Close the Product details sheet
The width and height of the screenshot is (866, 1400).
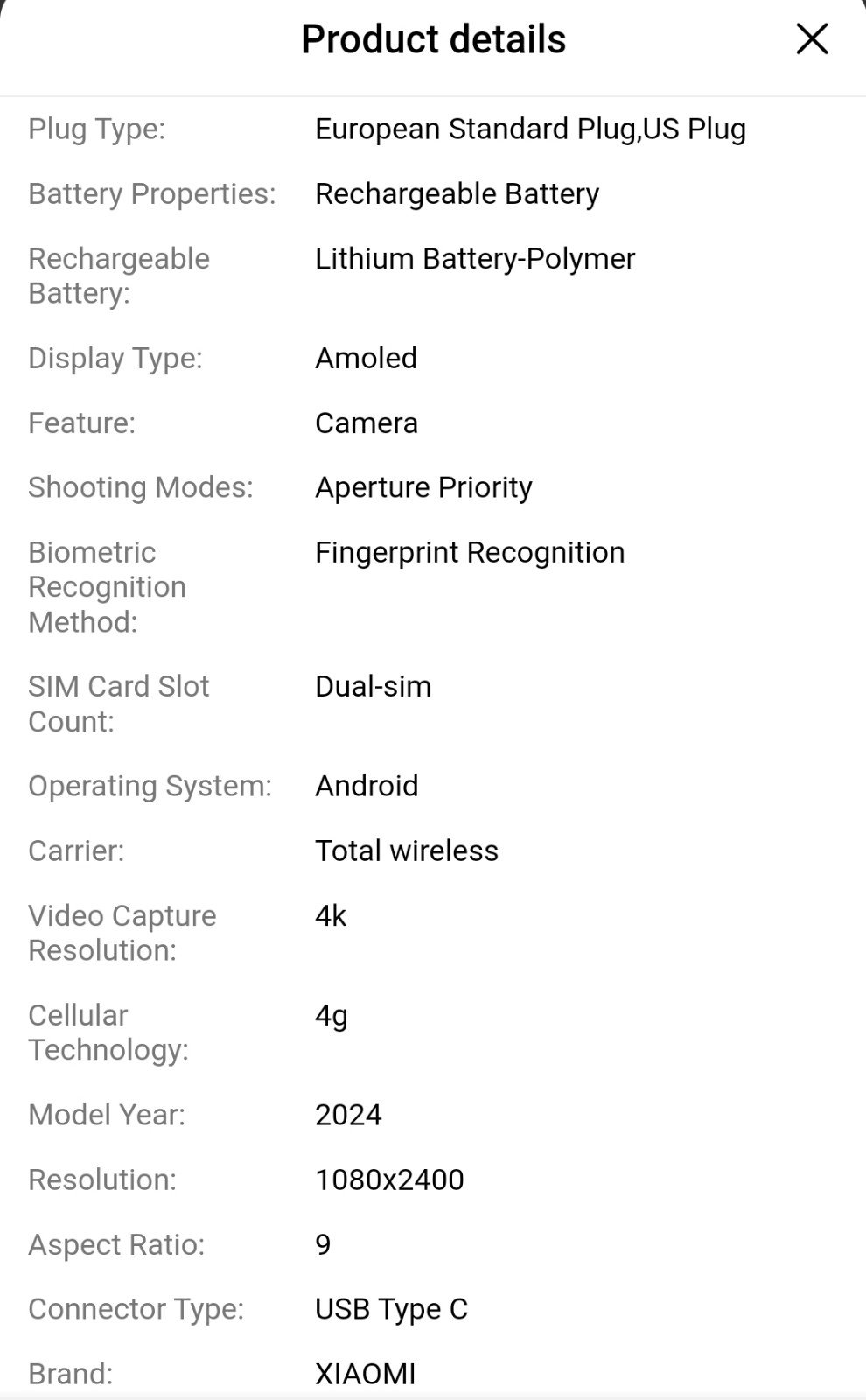tap(812, 38)
